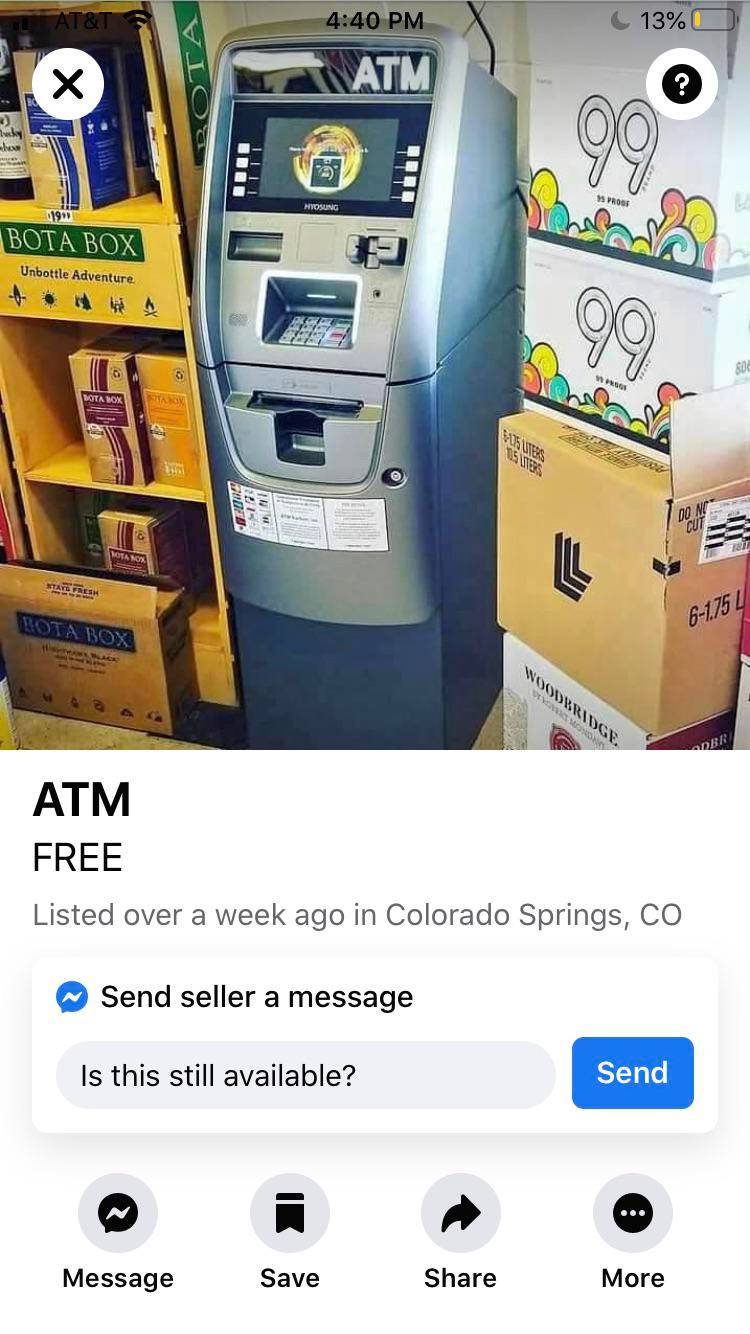Open More options using the ellipsis icon
The height and width of the screenshot is (1334, 750).
point(632,1212)
